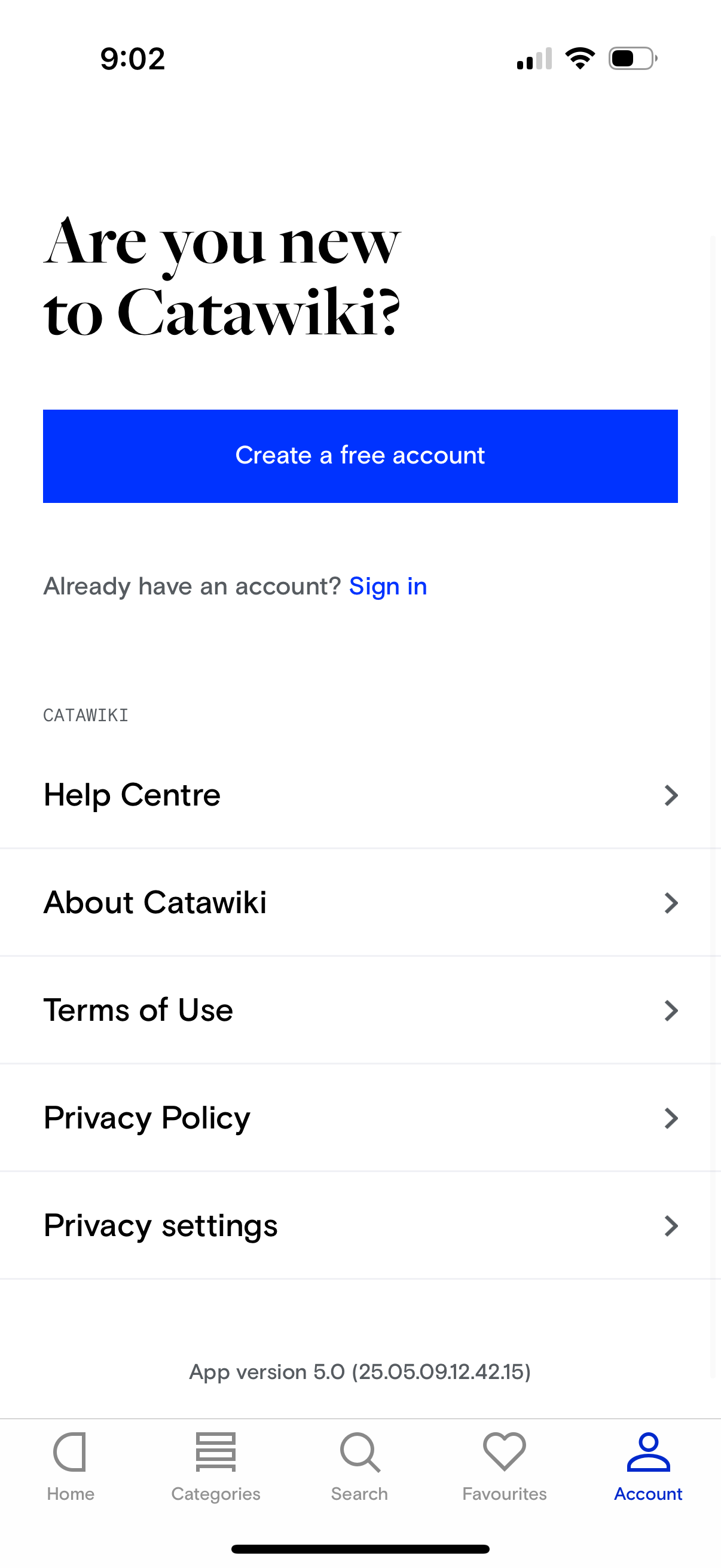Open Privacy settings via its arrow
This screenshot has height=1568, width=721.
pyautogui.click(x=671, y=1225)
